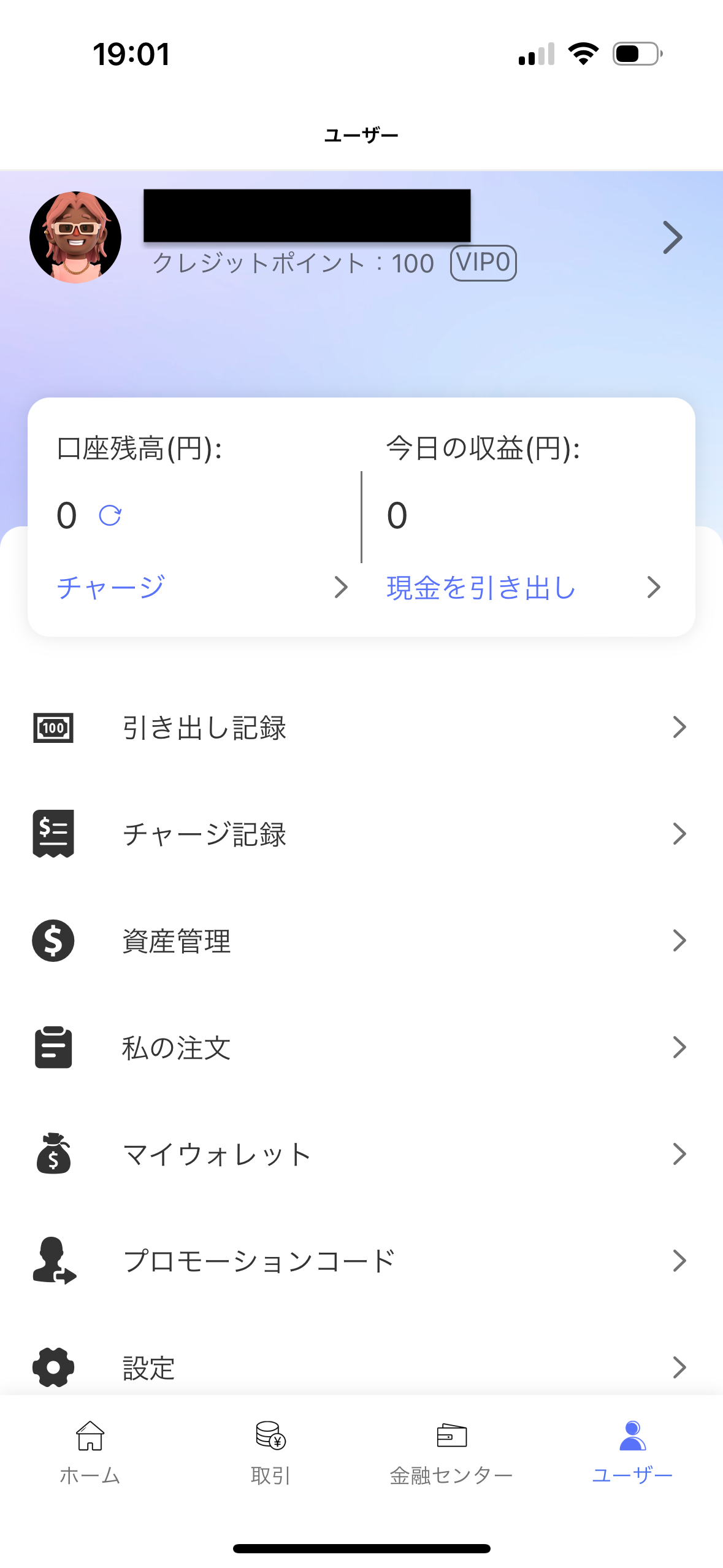Open プロモーションコード
The width and height of the screenshot is (723, 1568).
(259, 1261)
